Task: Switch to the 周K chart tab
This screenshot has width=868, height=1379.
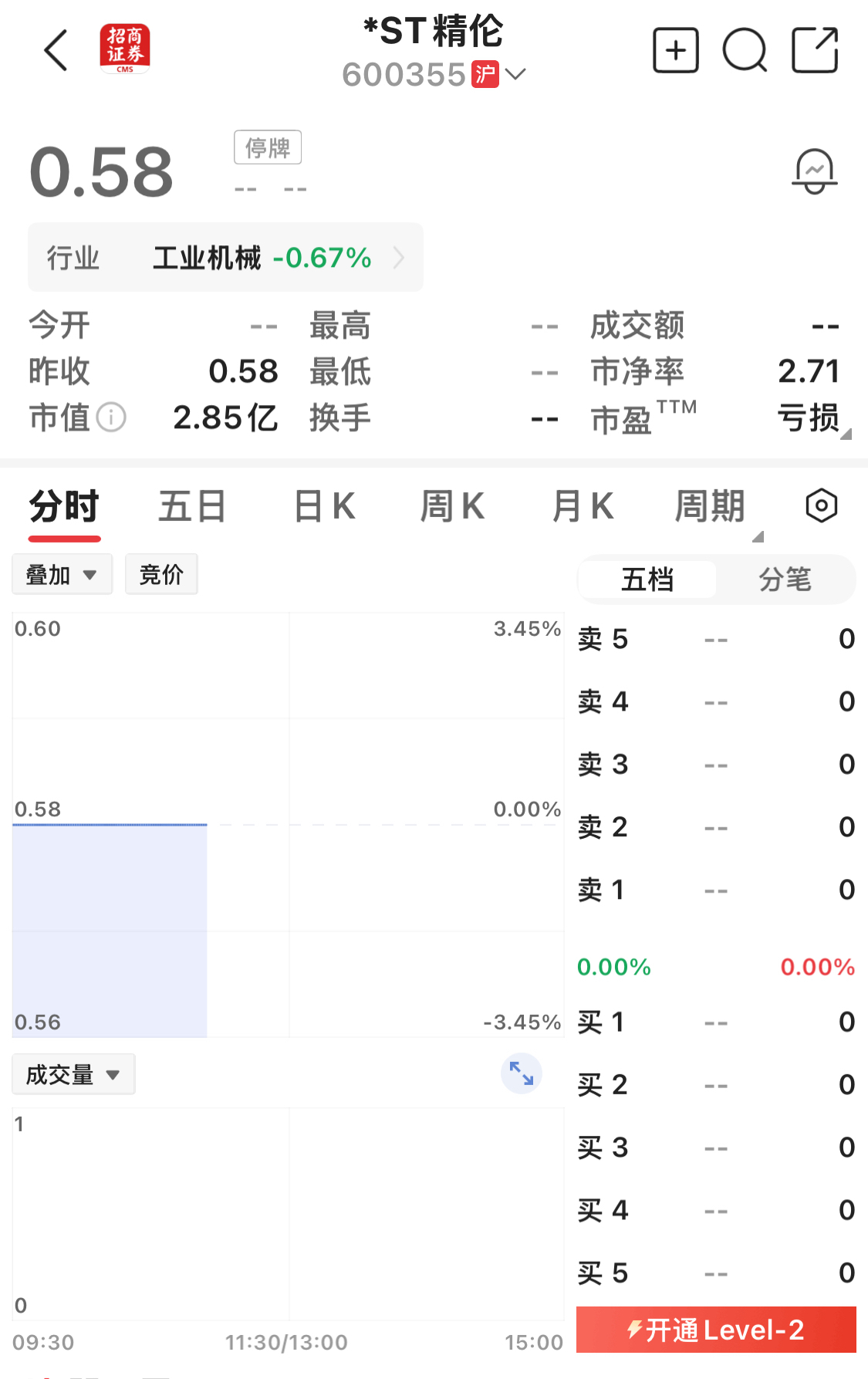Action: [452, 507]
